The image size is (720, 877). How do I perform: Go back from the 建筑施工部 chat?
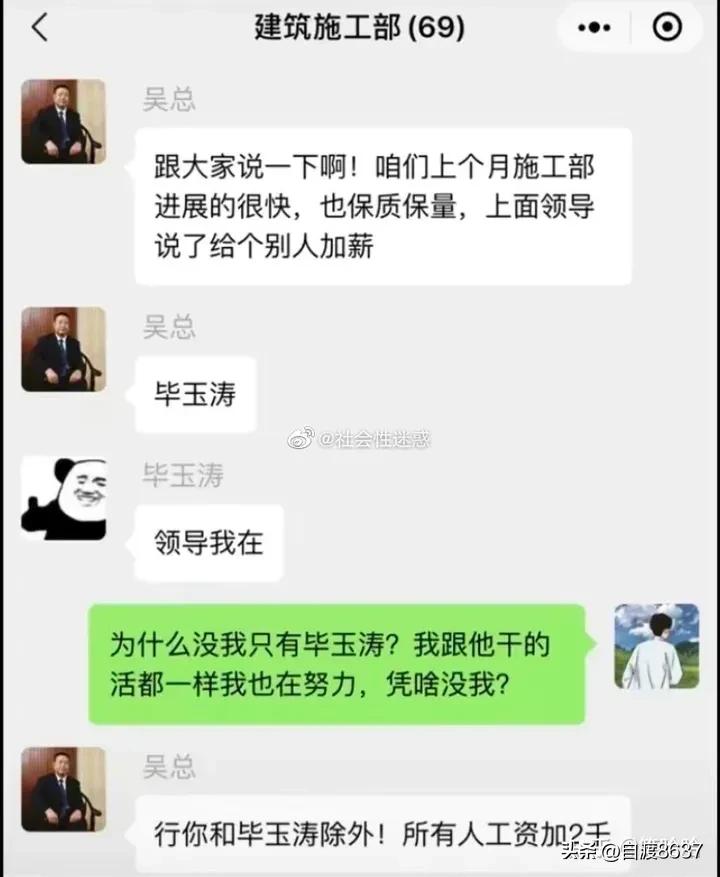tap(38, 28)
